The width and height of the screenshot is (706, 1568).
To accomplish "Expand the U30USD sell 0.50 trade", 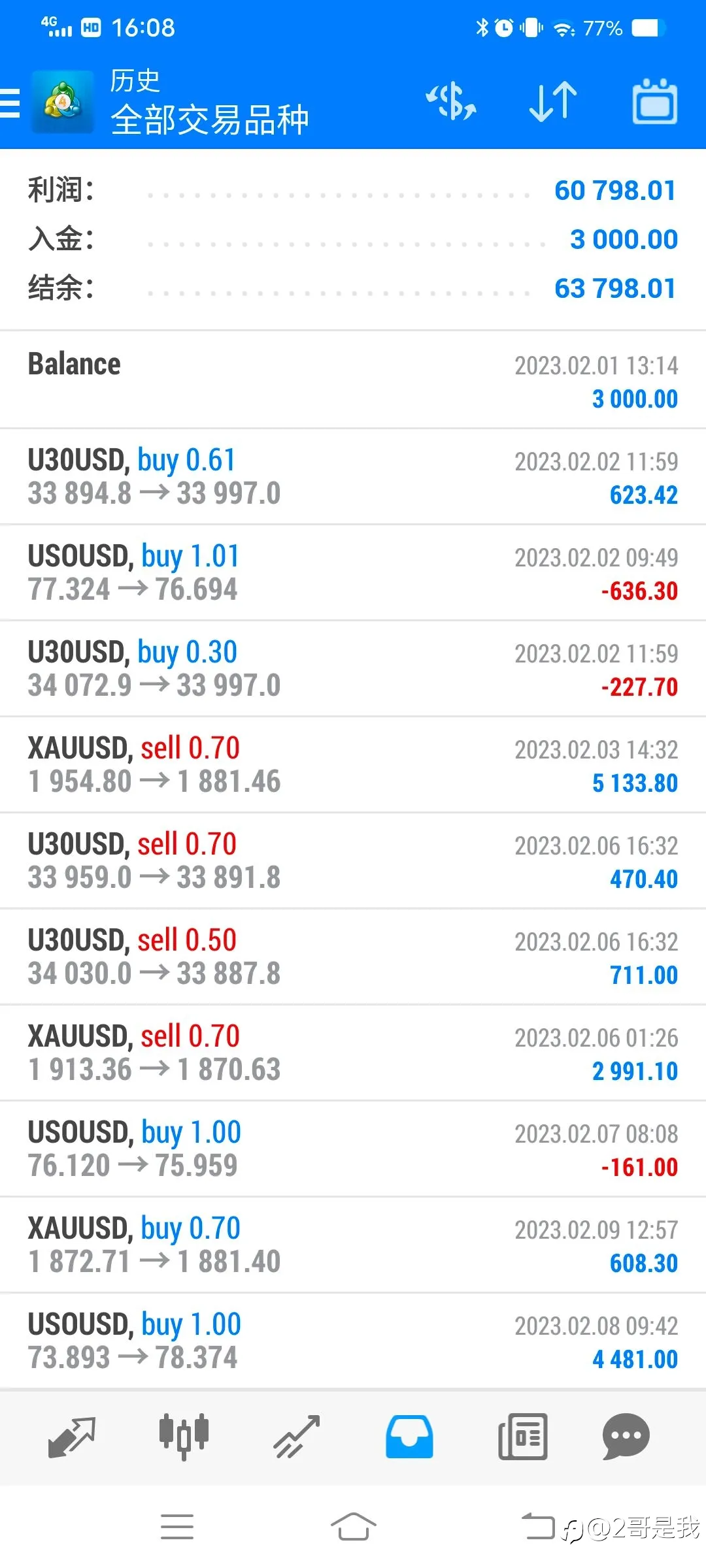I will point(353,957).
